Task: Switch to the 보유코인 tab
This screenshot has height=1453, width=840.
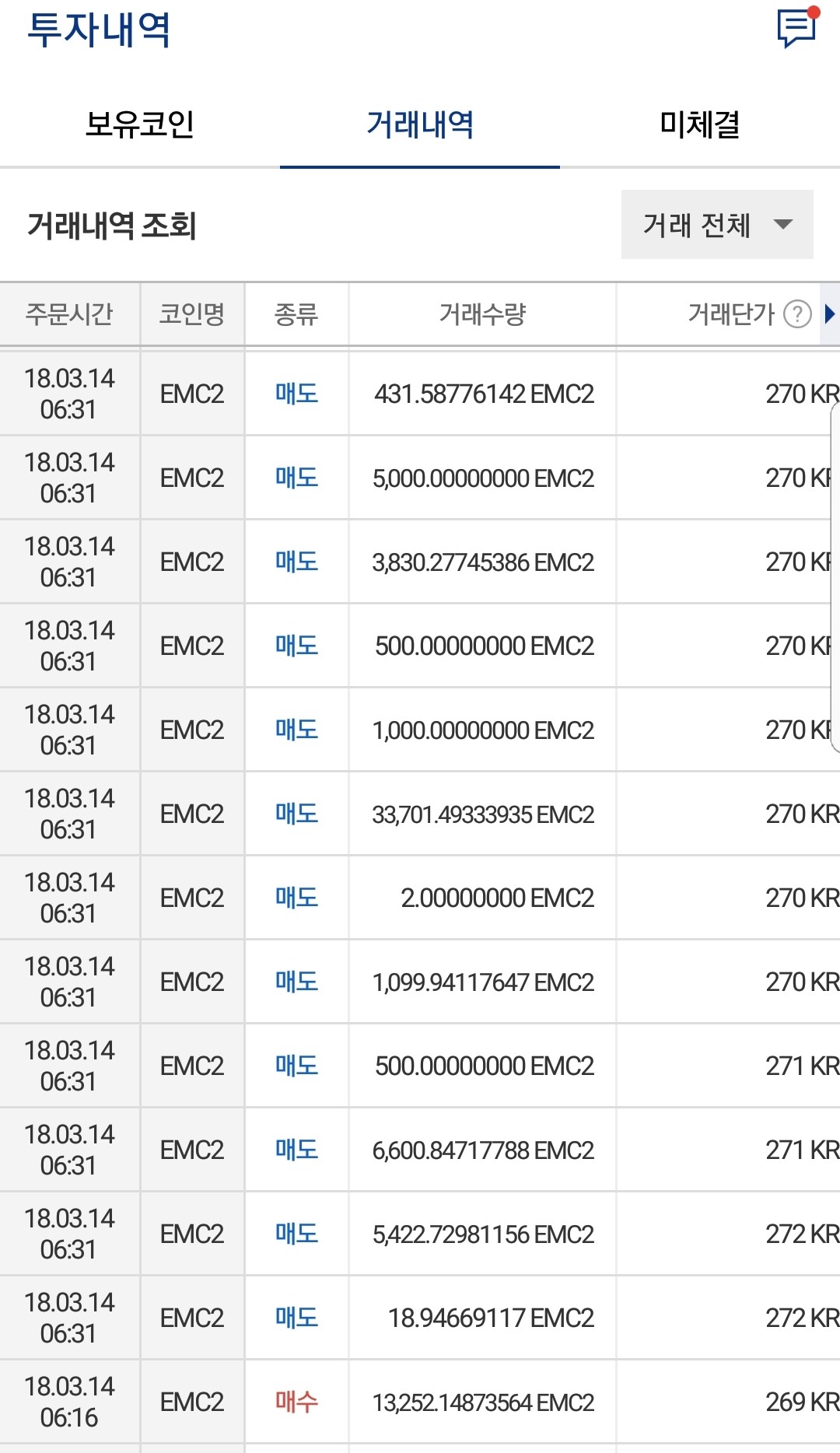Action: tap(140, 124)
